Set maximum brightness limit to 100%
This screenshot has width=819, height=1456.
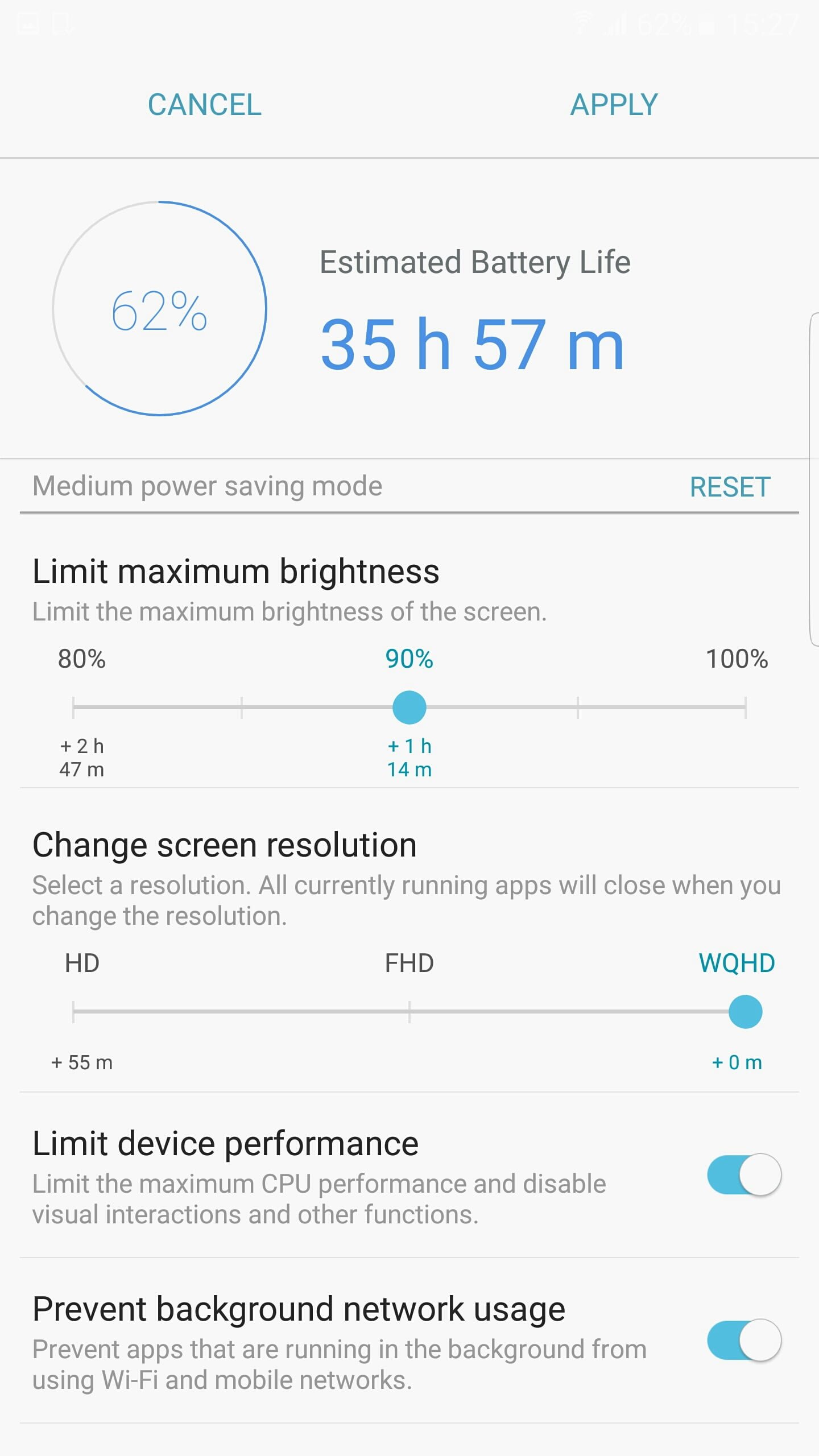tap(745, 708)
